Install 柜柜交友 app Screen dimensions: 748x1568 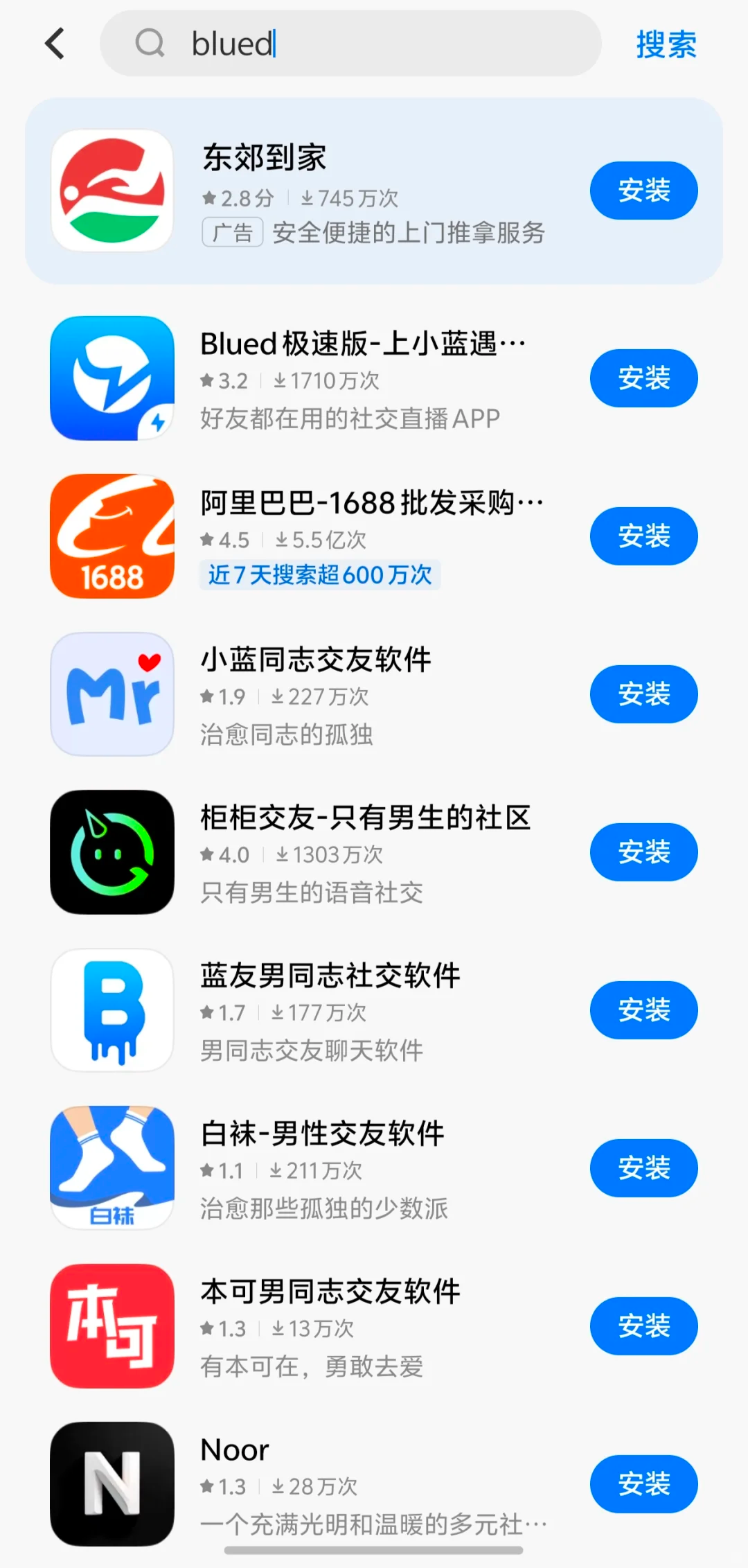[x=643, y=852]
